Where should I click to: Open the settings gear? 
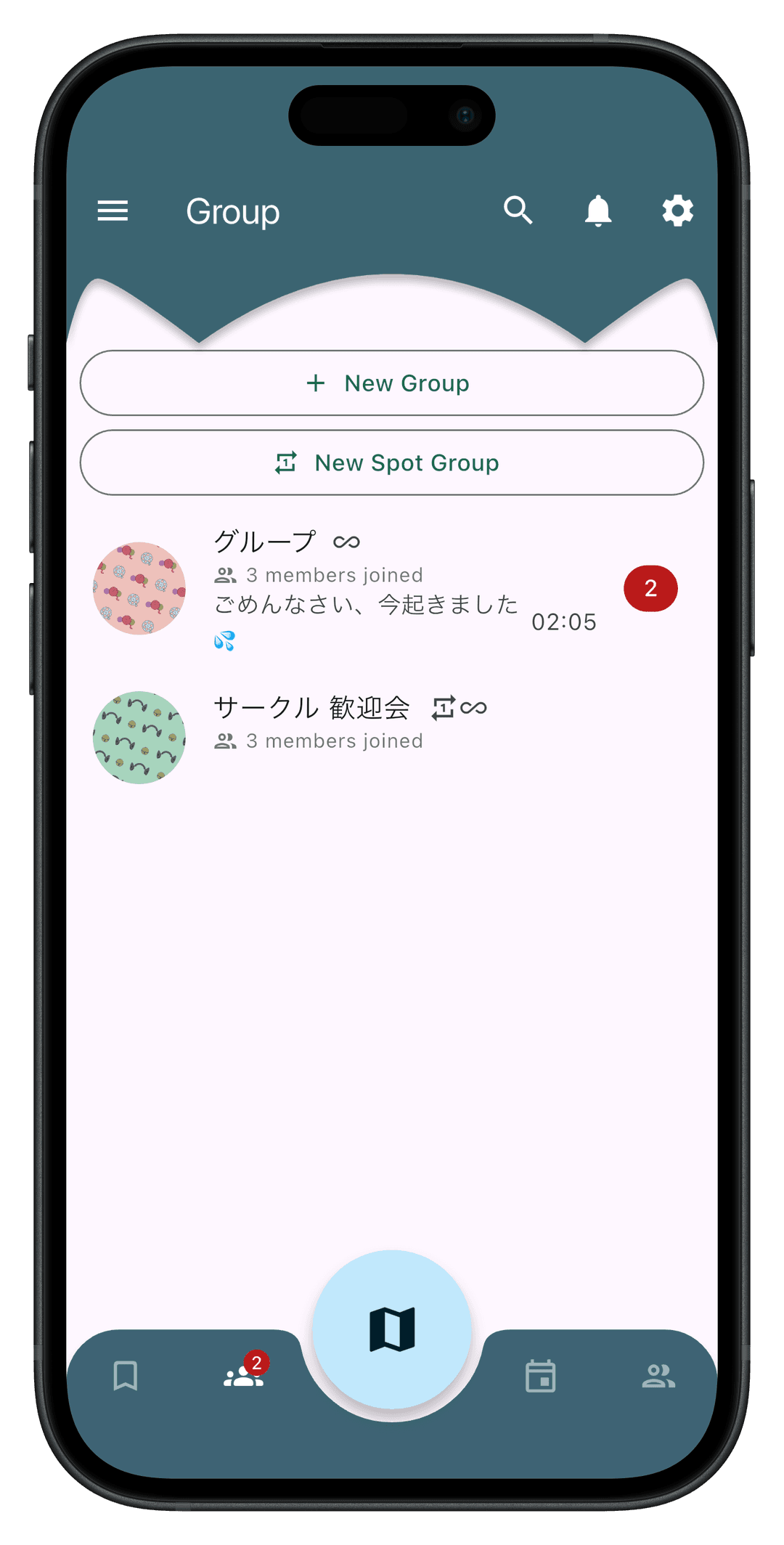click(677, 211)
